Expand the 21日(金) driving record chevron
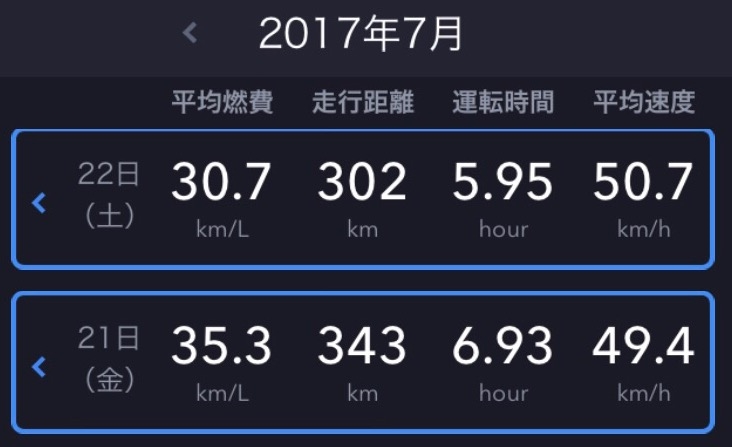Image resolution: width=732 pixels, height=447 pixels. 40,367
